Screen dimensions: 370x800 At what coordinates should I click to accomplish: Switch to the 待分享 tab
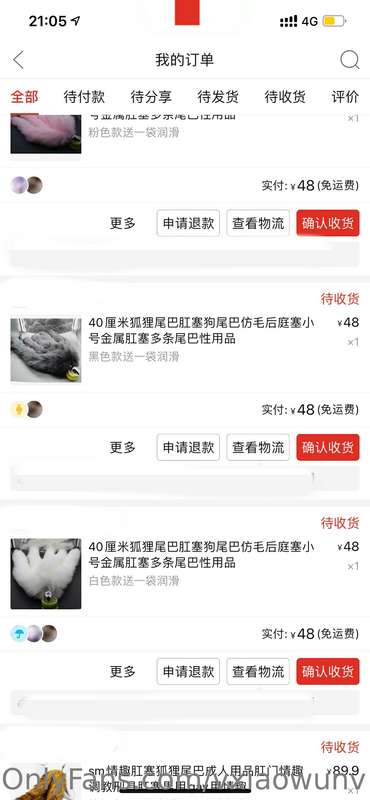151,96
